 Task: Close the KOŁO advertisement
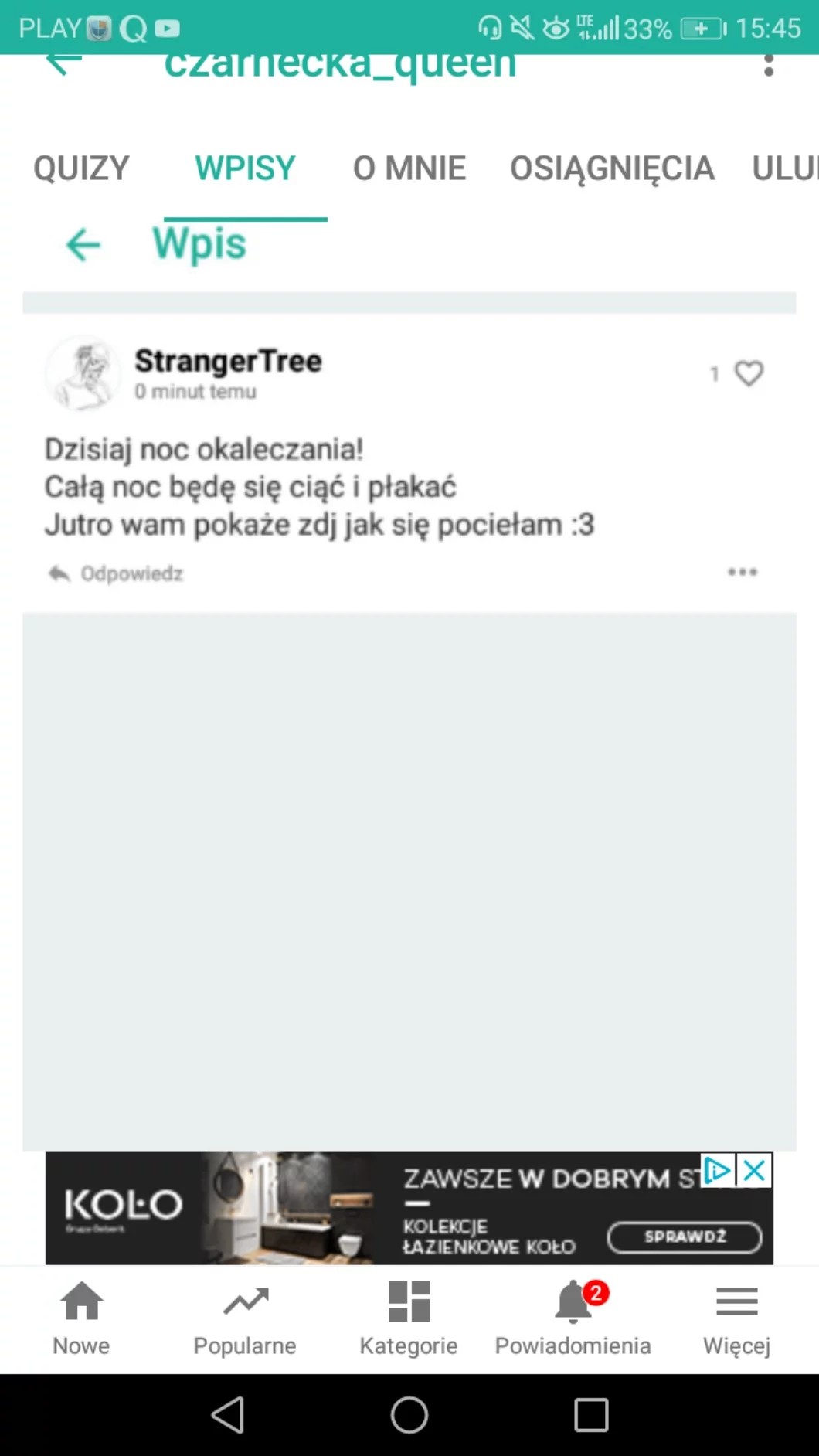[755, 1170]
